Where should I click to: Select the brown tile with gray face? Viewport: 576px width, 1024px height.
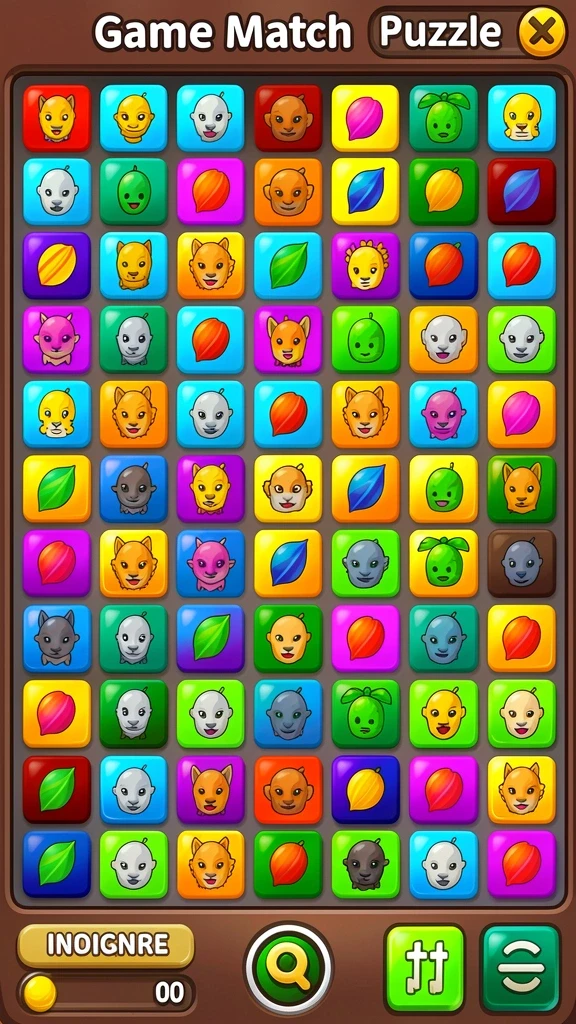521,563
